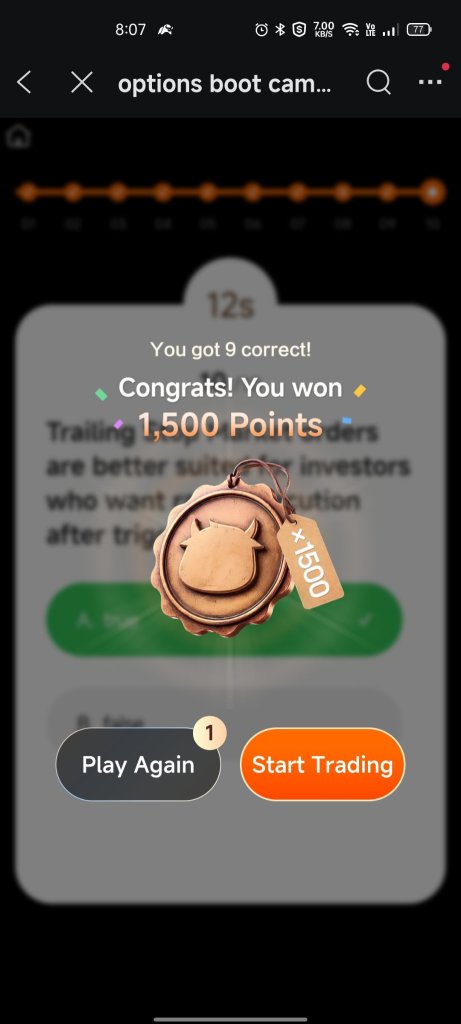This screenshot has height=1024, width=461.
Task: Tap Play Again to retry the quiz
Action: tap(138, 765)
